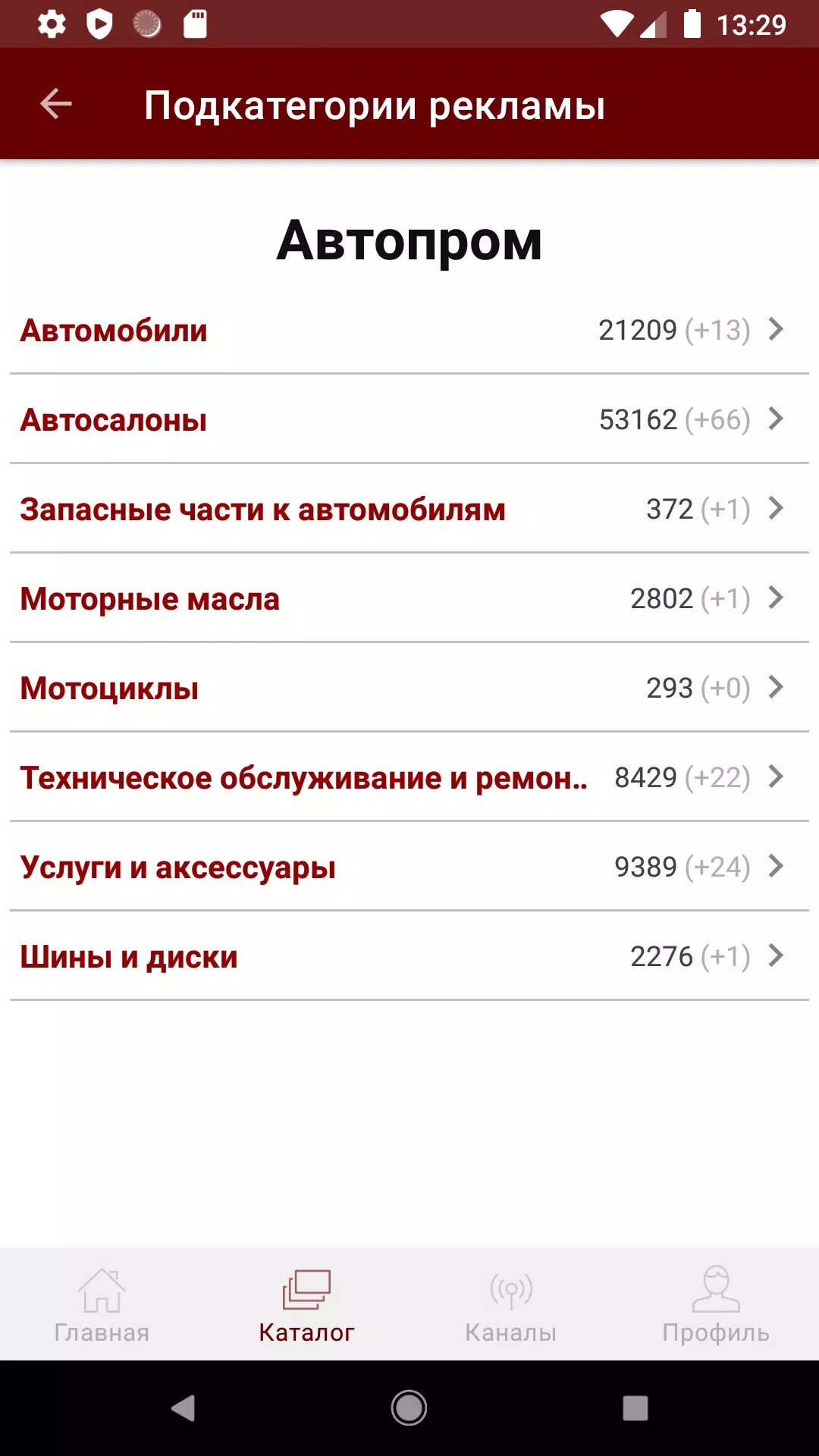This screenshot has width=819, height=1456.
Task: Tap the Каталог tab
Action: pos(306,1305)
